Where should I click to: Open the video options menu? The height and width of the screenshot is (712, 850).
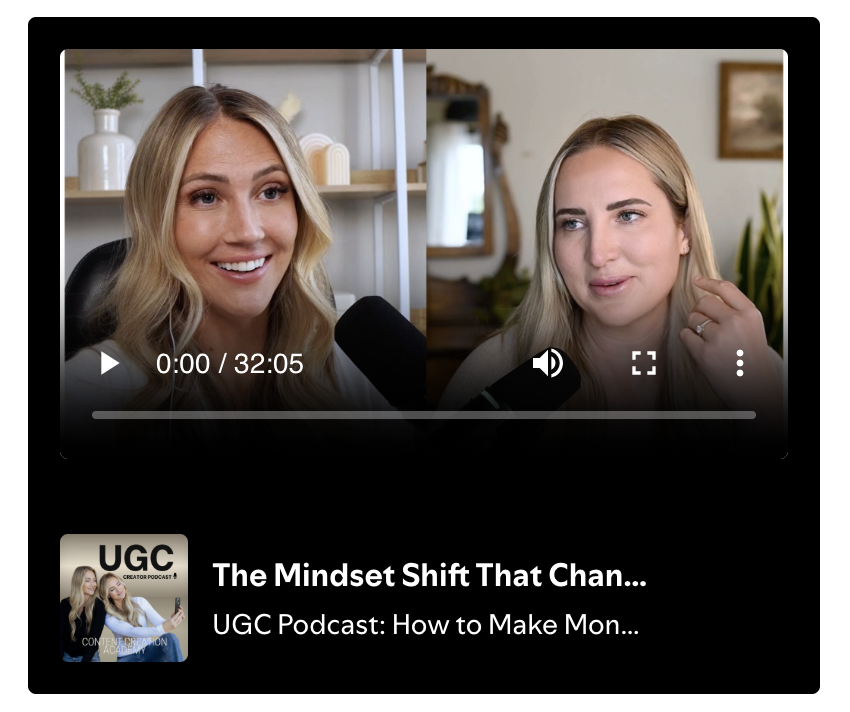point(739,363)
